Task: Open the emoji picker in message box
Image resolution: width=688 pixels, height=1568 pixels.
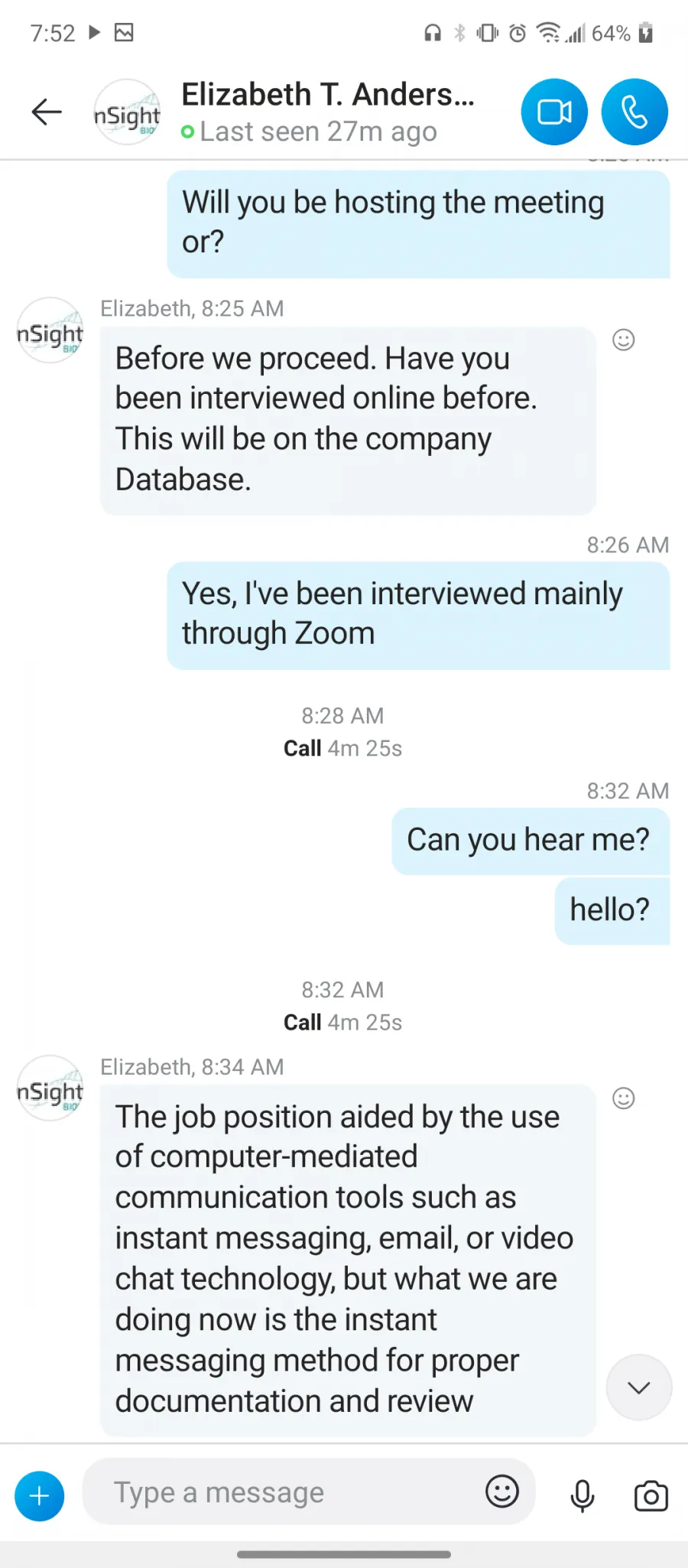Action: (502, 1492)
